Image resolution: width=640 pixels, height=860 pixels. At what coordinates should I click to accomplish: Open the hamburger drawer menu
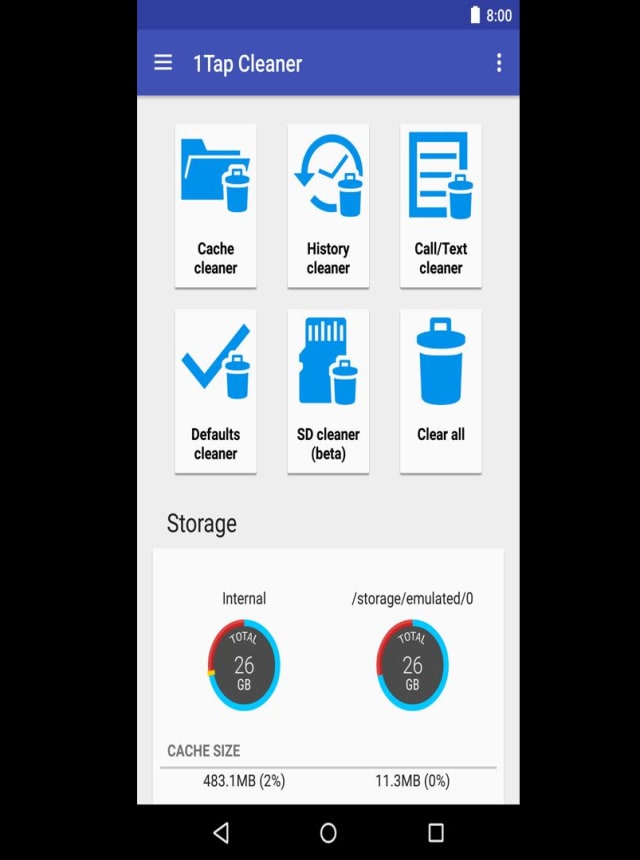point(163,63)
